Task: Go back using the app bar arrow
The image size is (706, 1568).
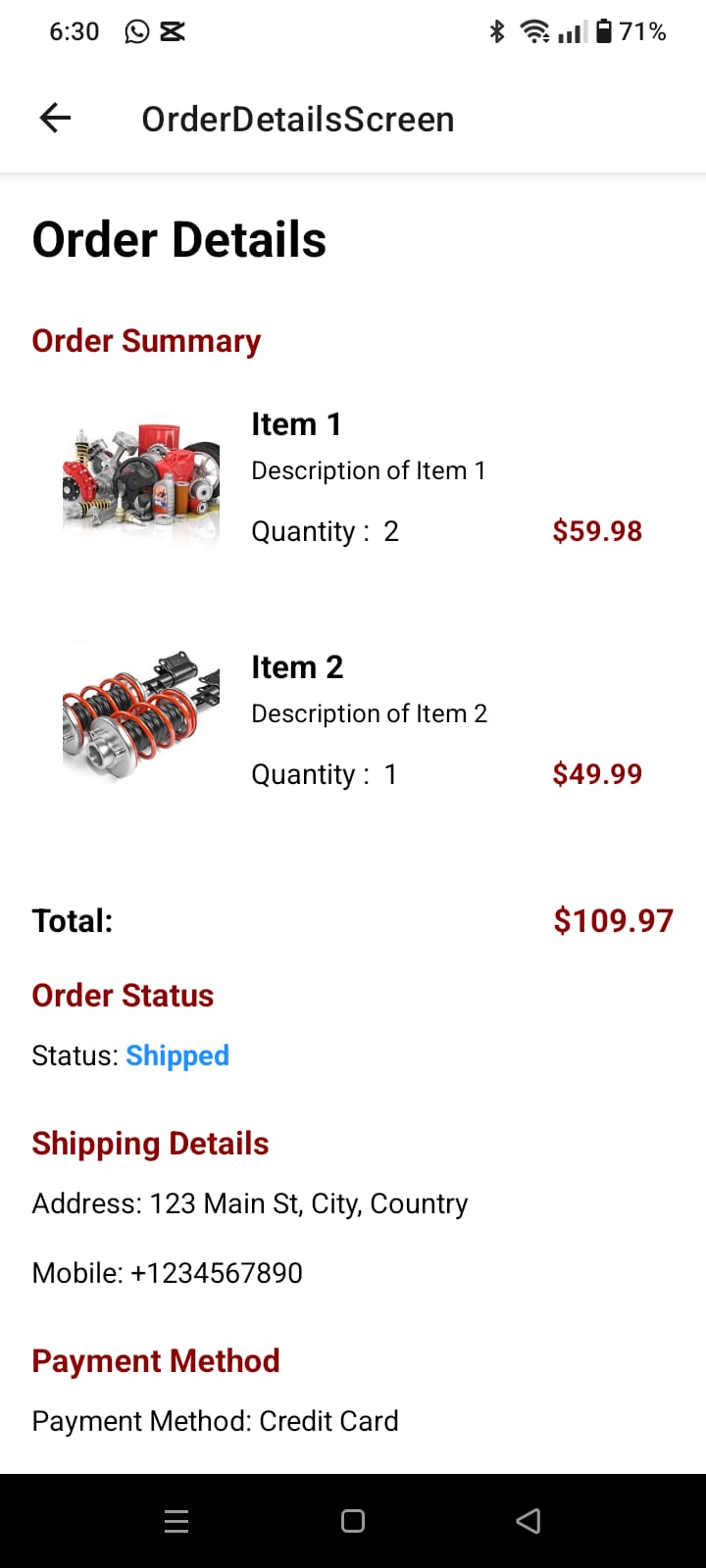Action: click(x=55, y=119)
